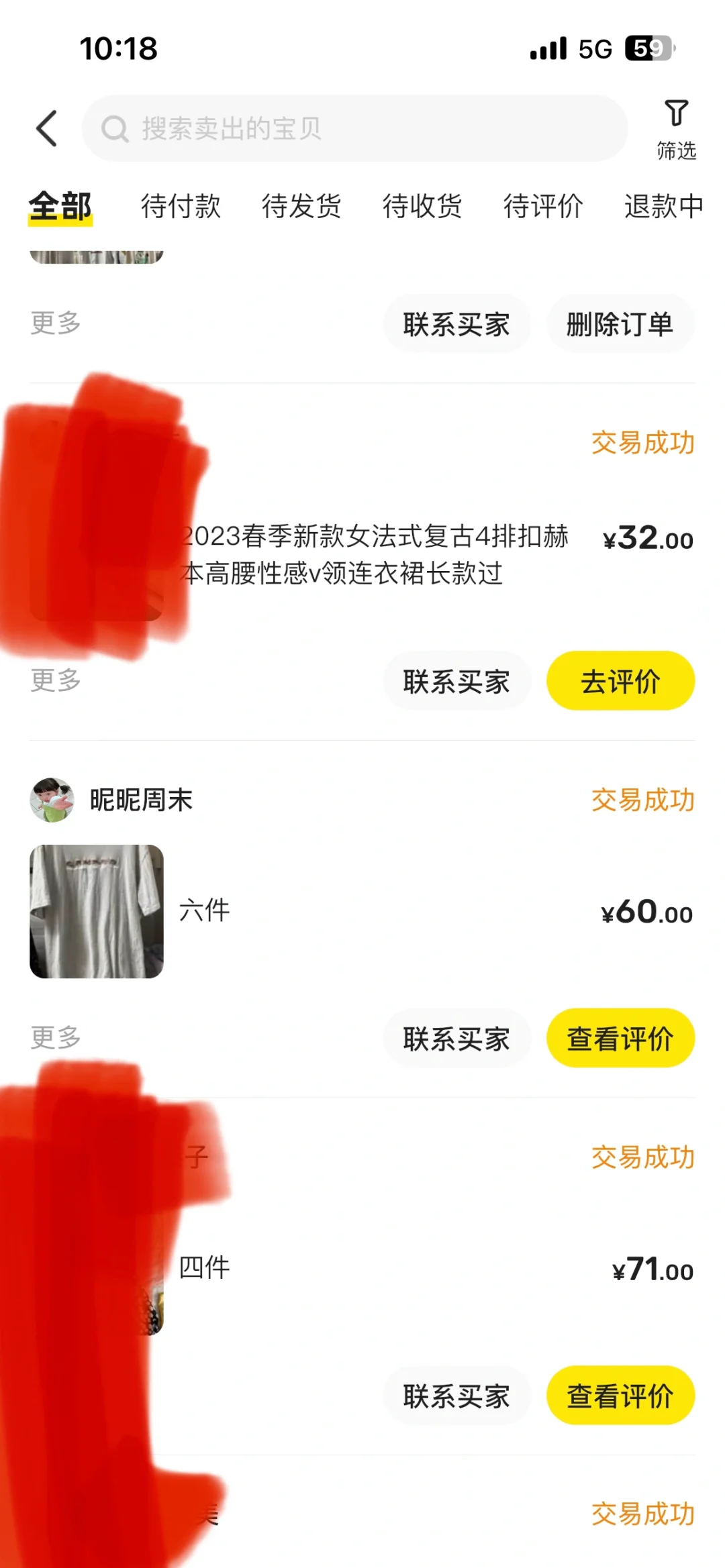The width and height of the screenshot is (725, 1568).
Task: Contact buyer of the 四件 ¥71.00 order
Action: click(x=456, y=1396)
